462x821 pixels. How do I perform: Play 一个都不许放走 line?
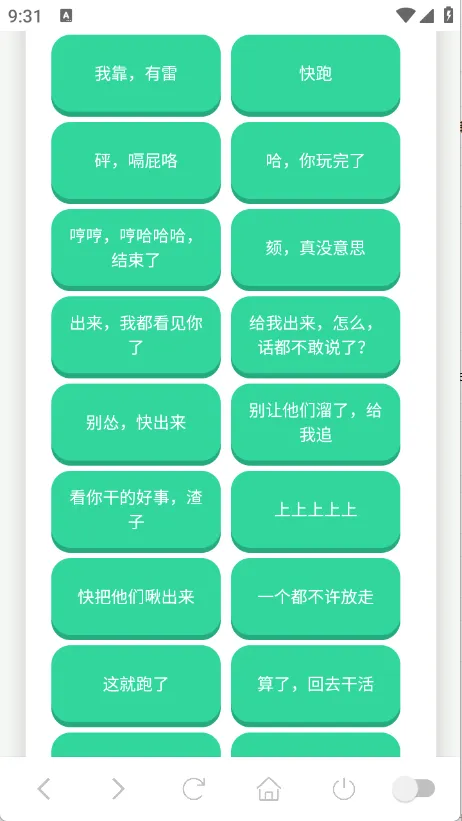pos(315,598)
